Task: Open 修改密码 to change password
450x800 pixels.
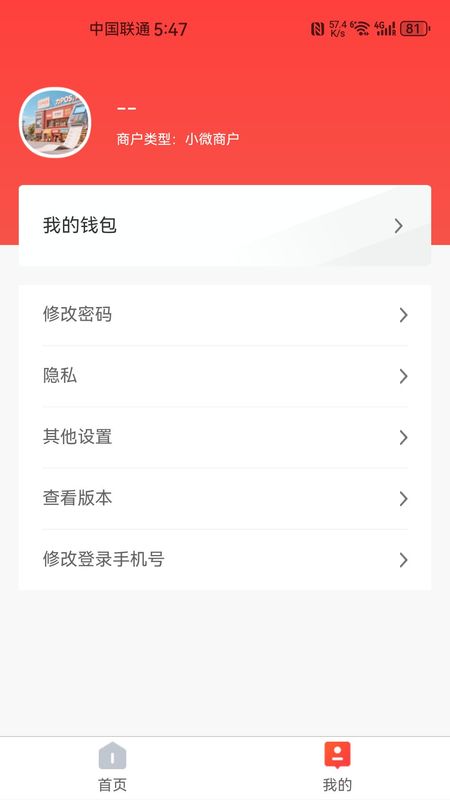Action: (225, 315)
